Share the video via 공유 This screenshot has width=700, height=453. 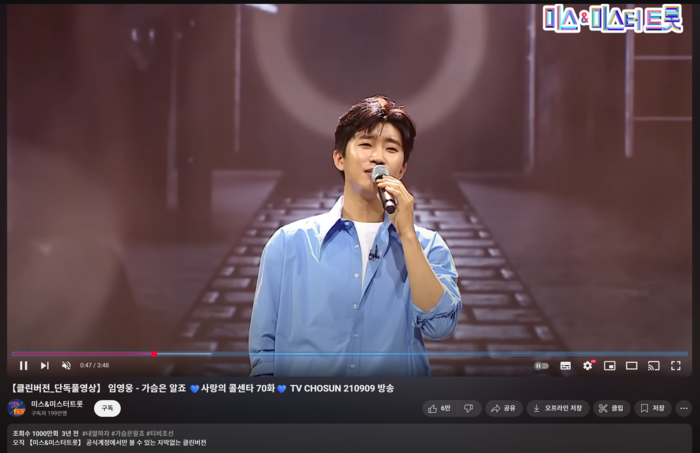(x=504, y=408)
